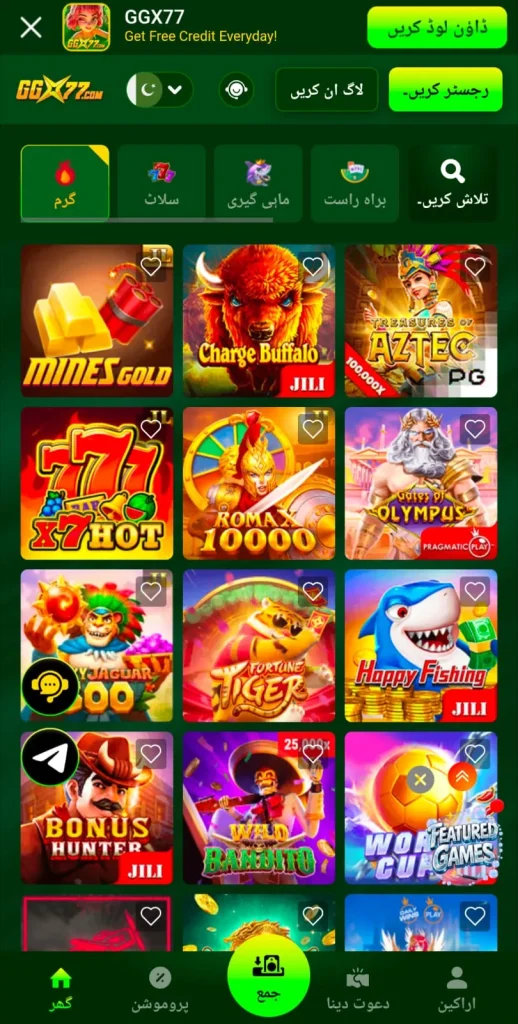Switch to the slots category tab
Screen dimensions: 518x1024
[161, 184]
